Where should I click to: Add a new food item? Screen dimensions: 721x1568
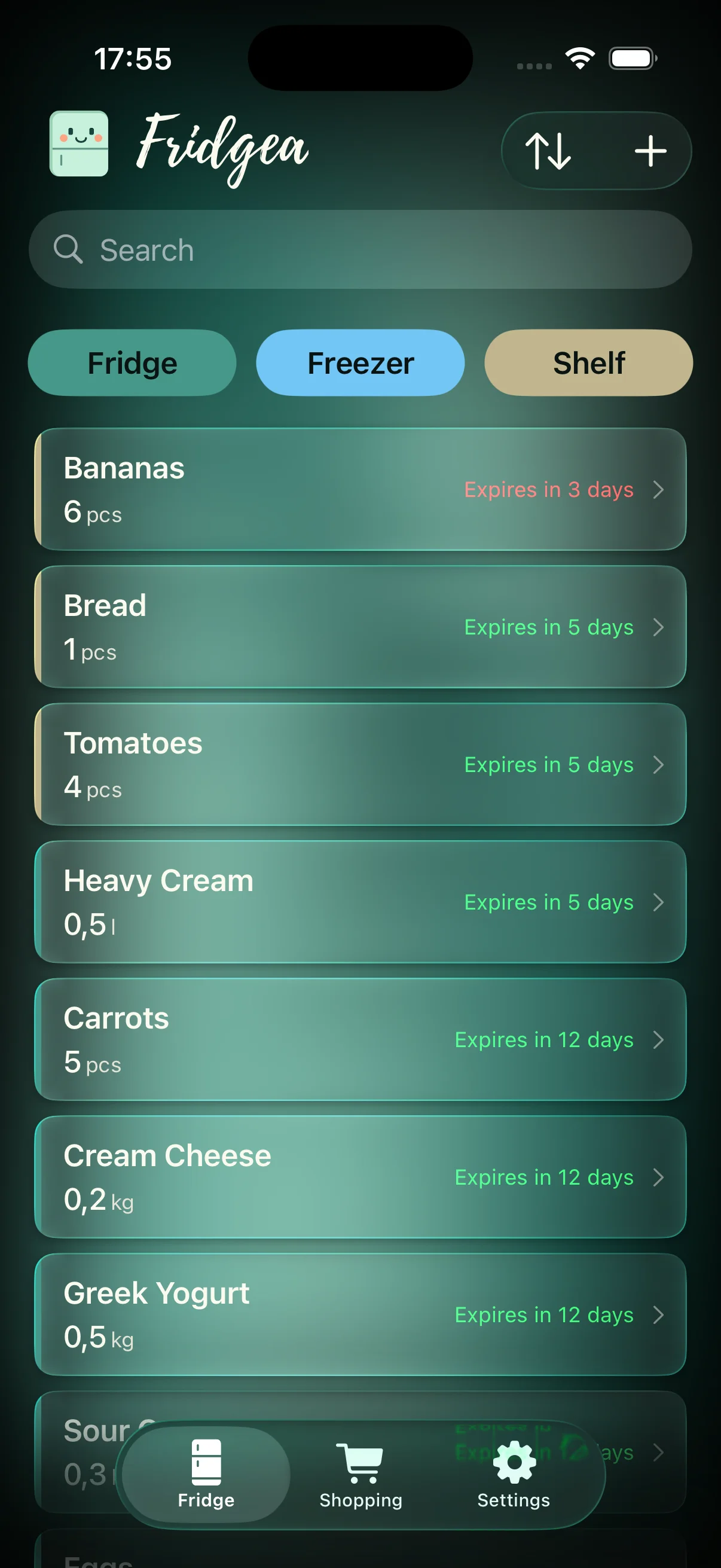pyautogui.click(x=650, y=151)
